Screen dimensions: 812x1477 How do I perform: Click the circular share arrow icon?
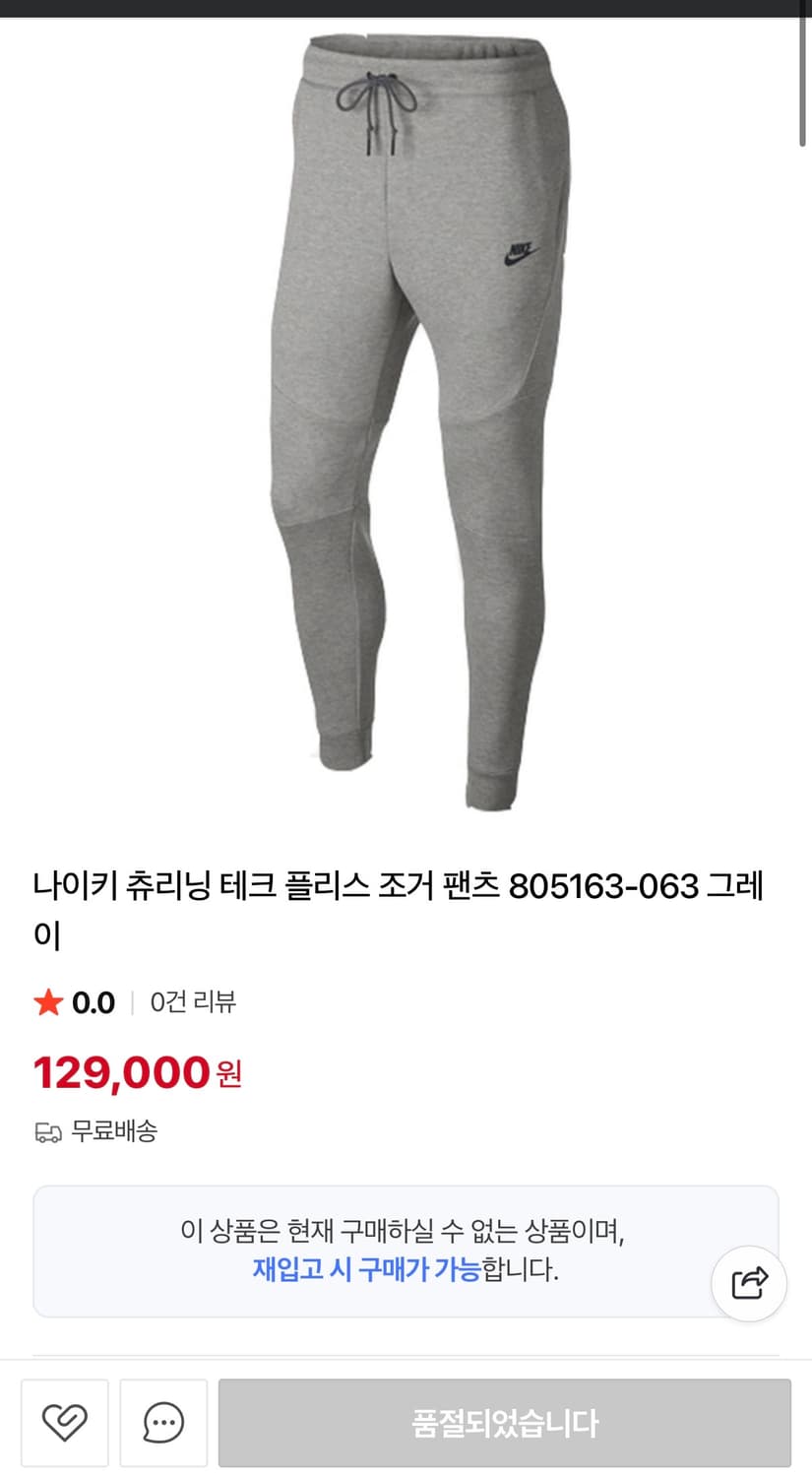pos(749,1282)
